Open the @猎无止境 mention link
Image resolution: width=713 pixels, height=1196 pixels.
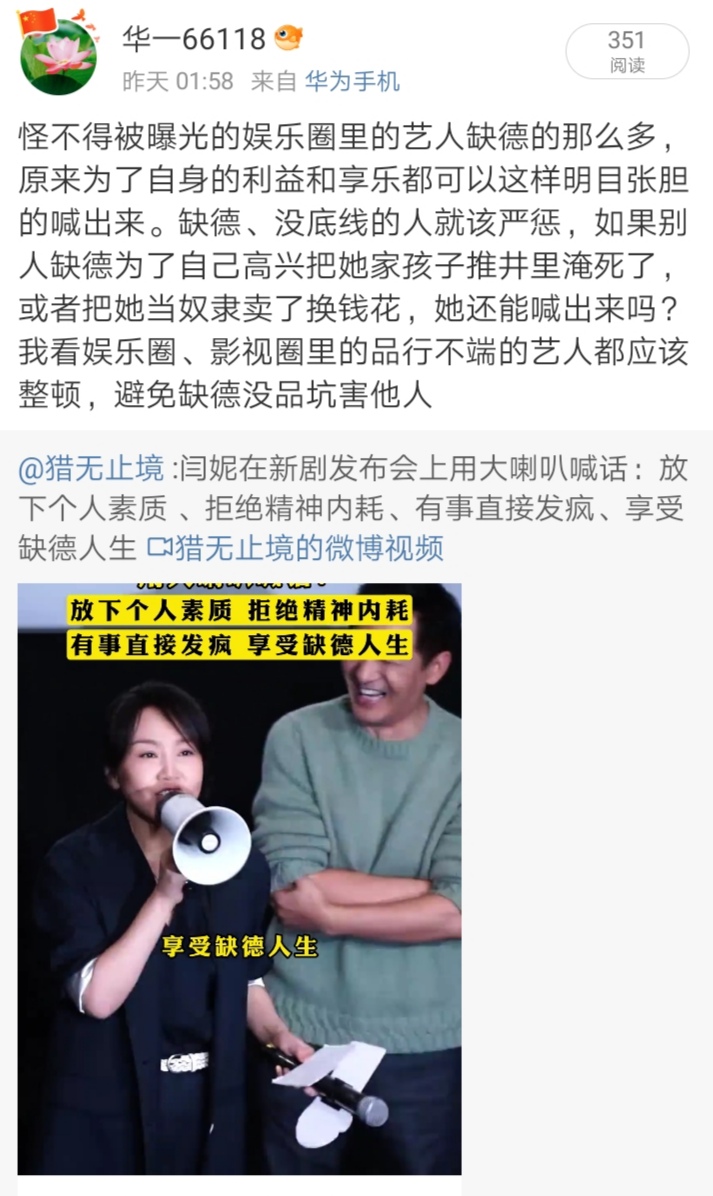(x=91, y=467)
